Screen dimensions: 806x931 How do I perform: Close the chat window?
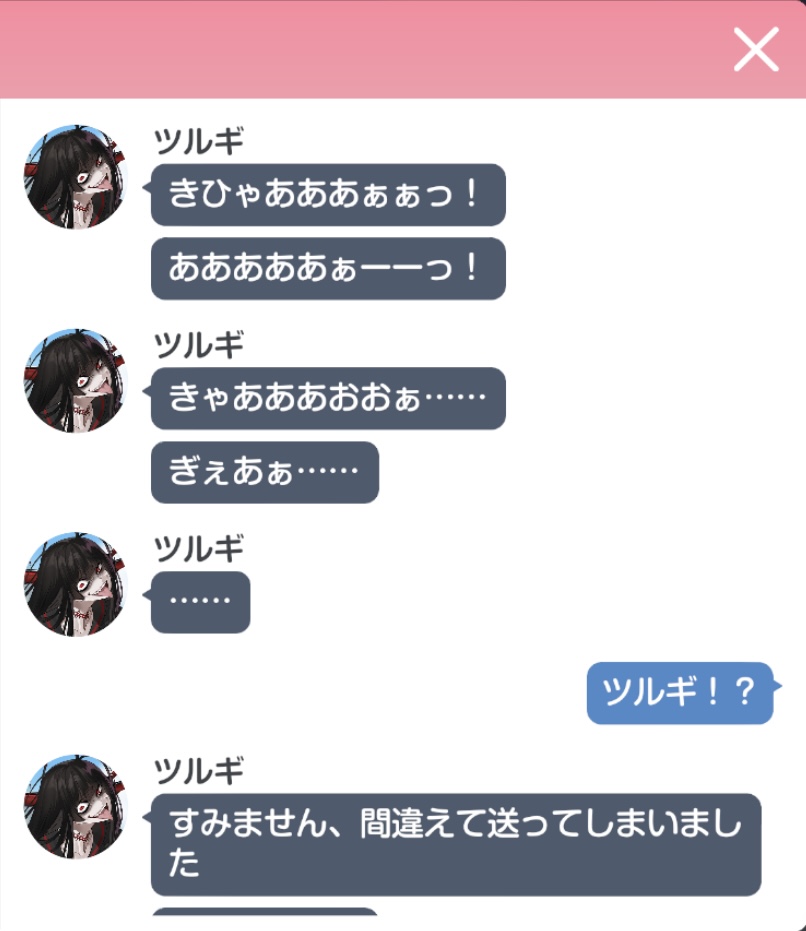(x=755, y=49)
